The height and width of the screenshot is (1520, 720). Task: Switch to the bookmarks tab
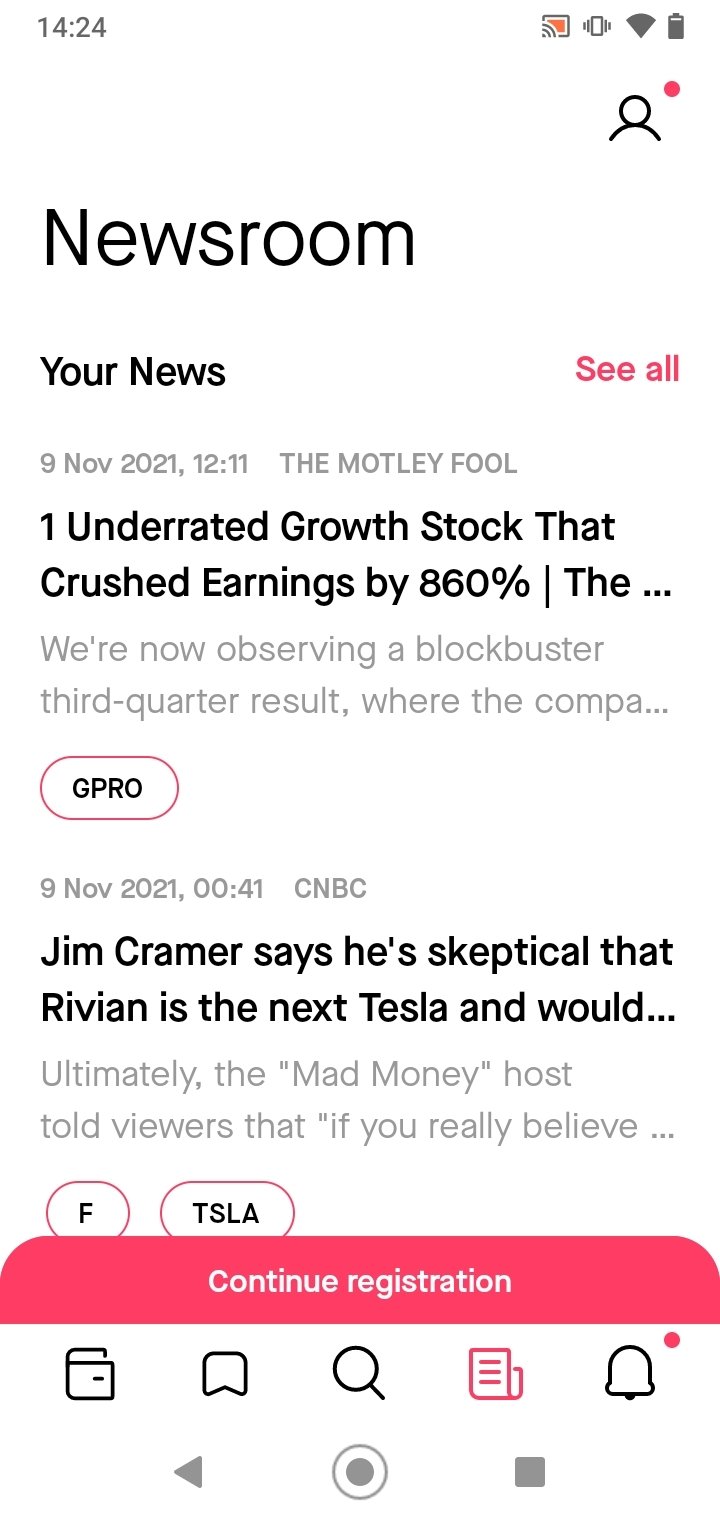tap(225, 1373)
